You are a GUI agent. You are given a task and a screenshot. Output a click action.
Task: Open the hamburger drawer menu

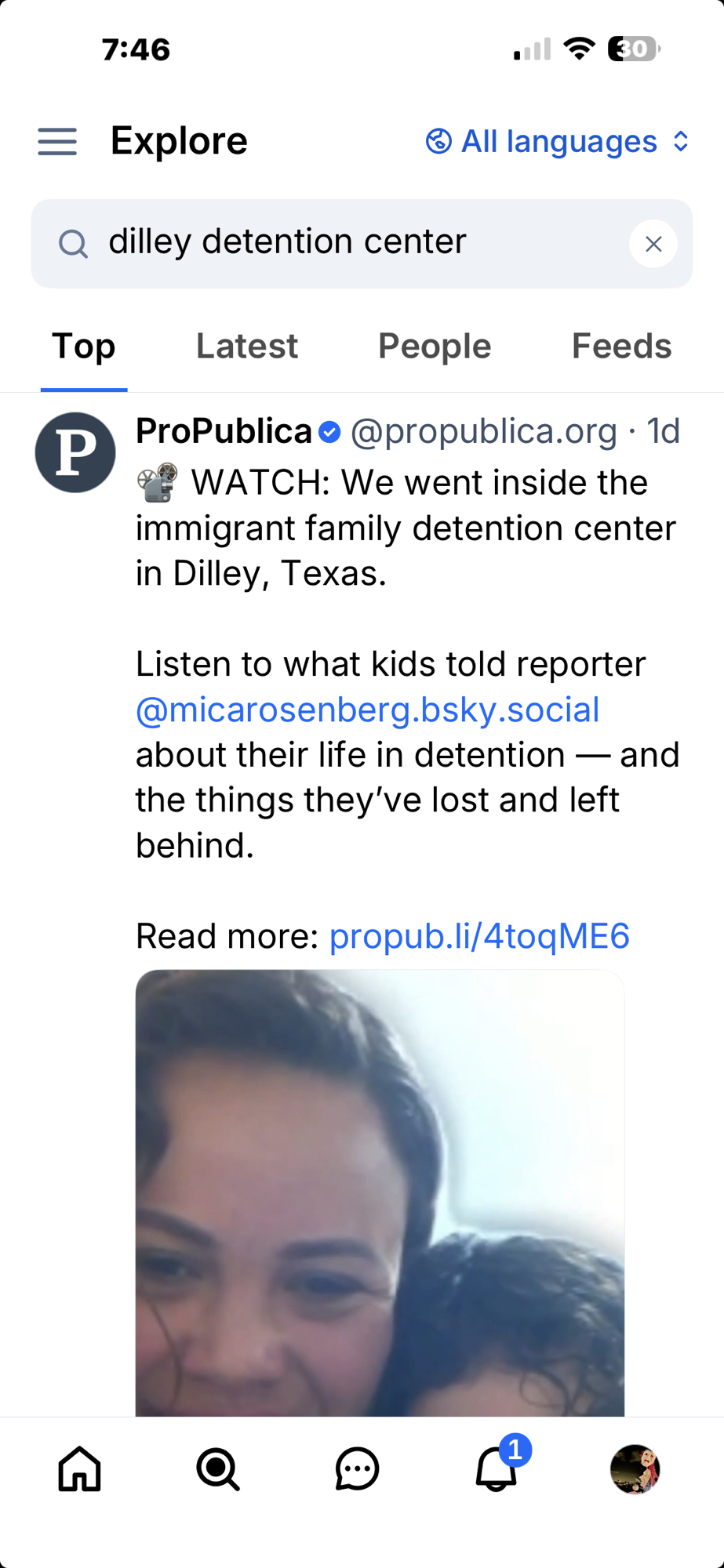coord(57,142)
